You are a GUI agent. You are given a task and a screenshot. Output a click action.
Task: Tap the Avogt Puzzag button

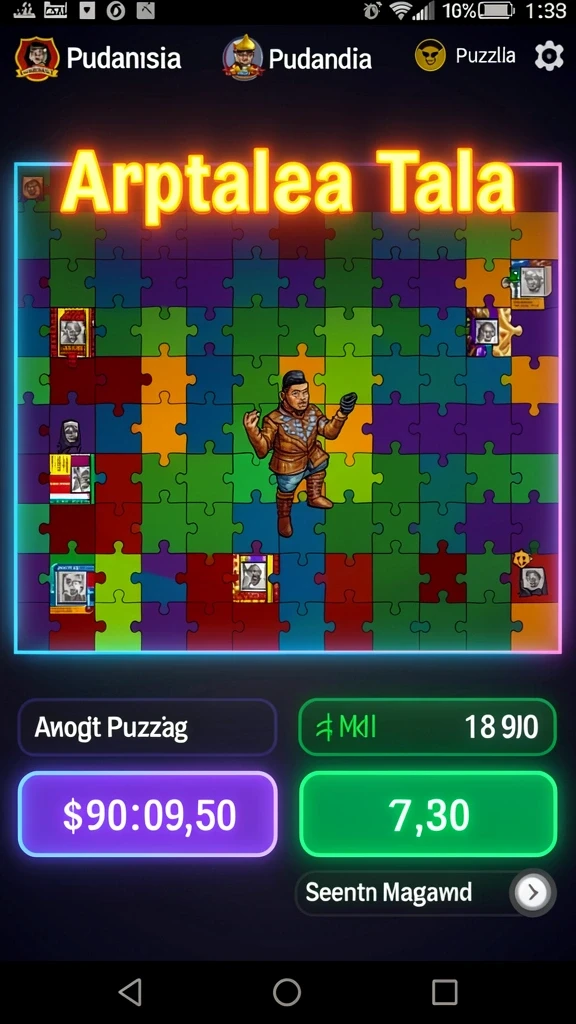pyautogui.click(x=148, y=727)
